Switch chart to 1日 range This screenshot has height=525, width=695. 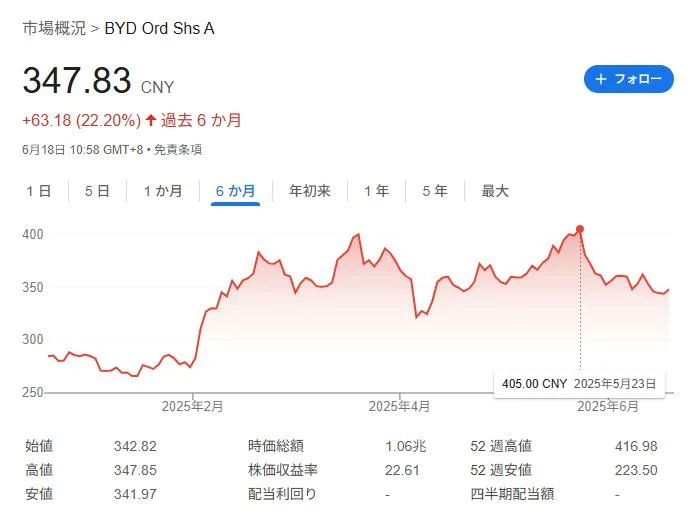click(38, 190)
